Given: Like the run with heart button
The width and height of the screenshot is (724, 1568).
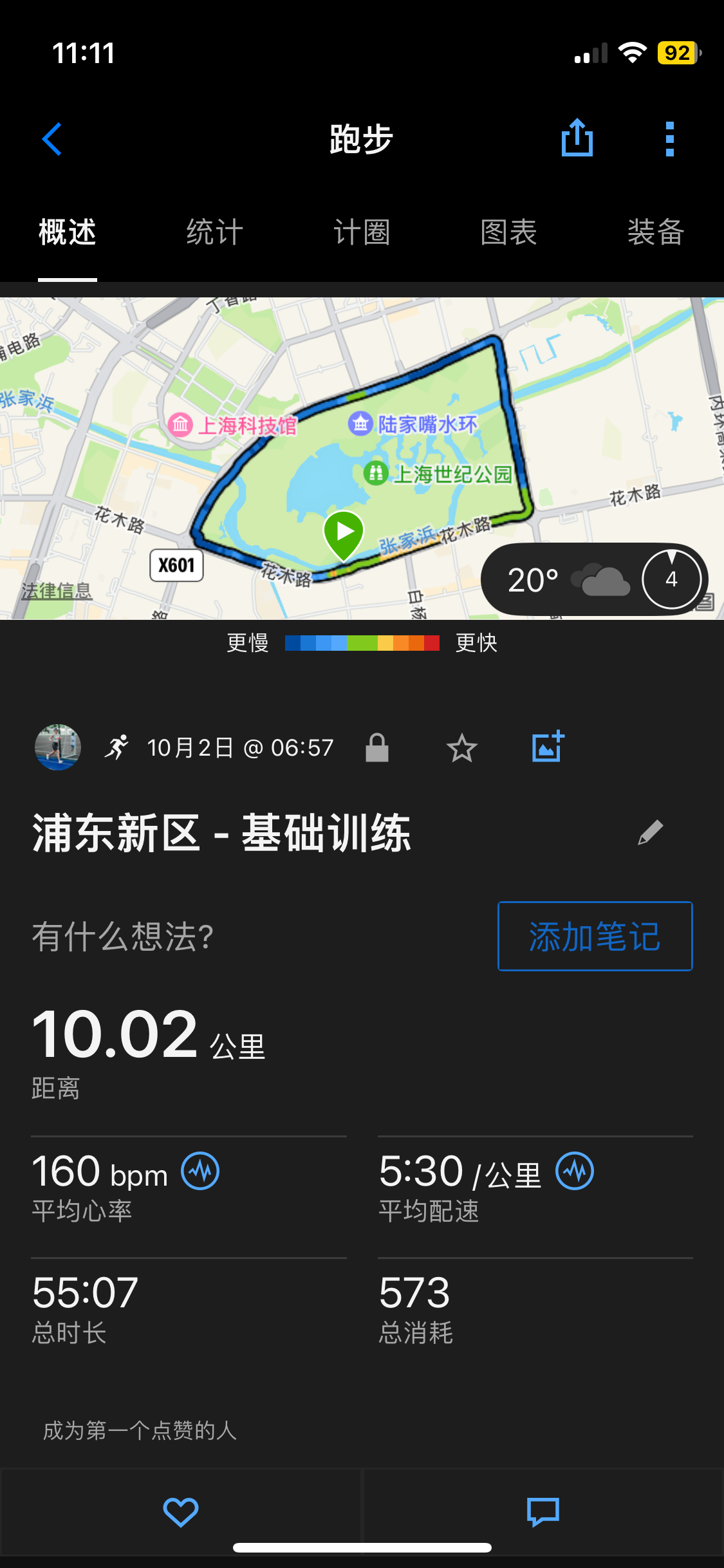Looking at the screenshot, I should [181, 1511].
